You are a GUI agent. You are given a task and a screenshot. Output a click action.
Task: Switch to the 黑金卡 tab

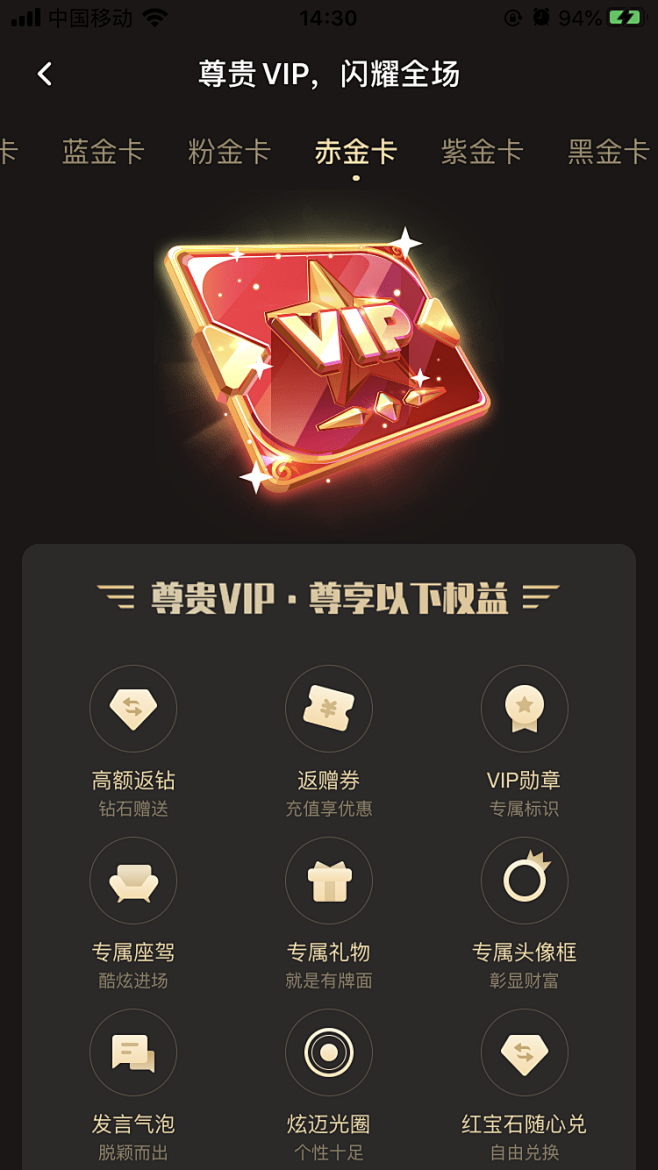tap(608, 152)
